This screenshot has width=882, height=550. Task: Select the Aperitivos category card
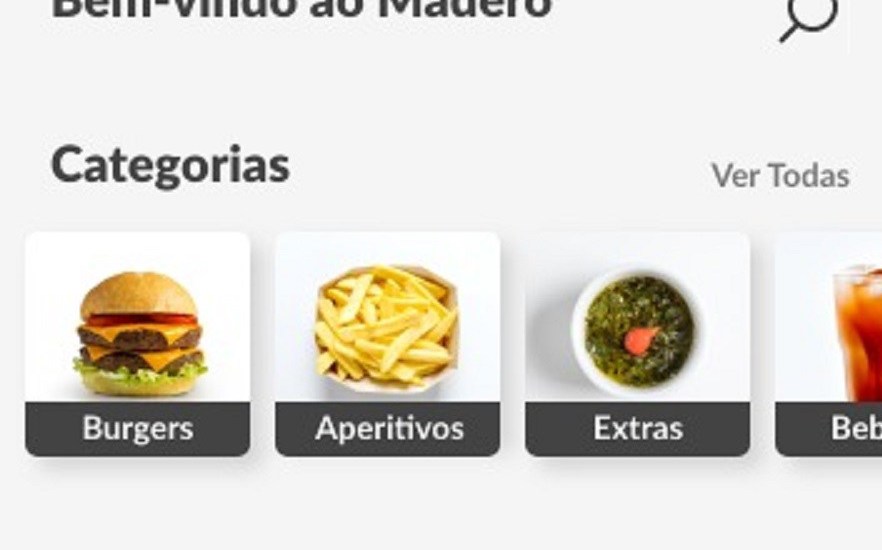tap(388, 343)
